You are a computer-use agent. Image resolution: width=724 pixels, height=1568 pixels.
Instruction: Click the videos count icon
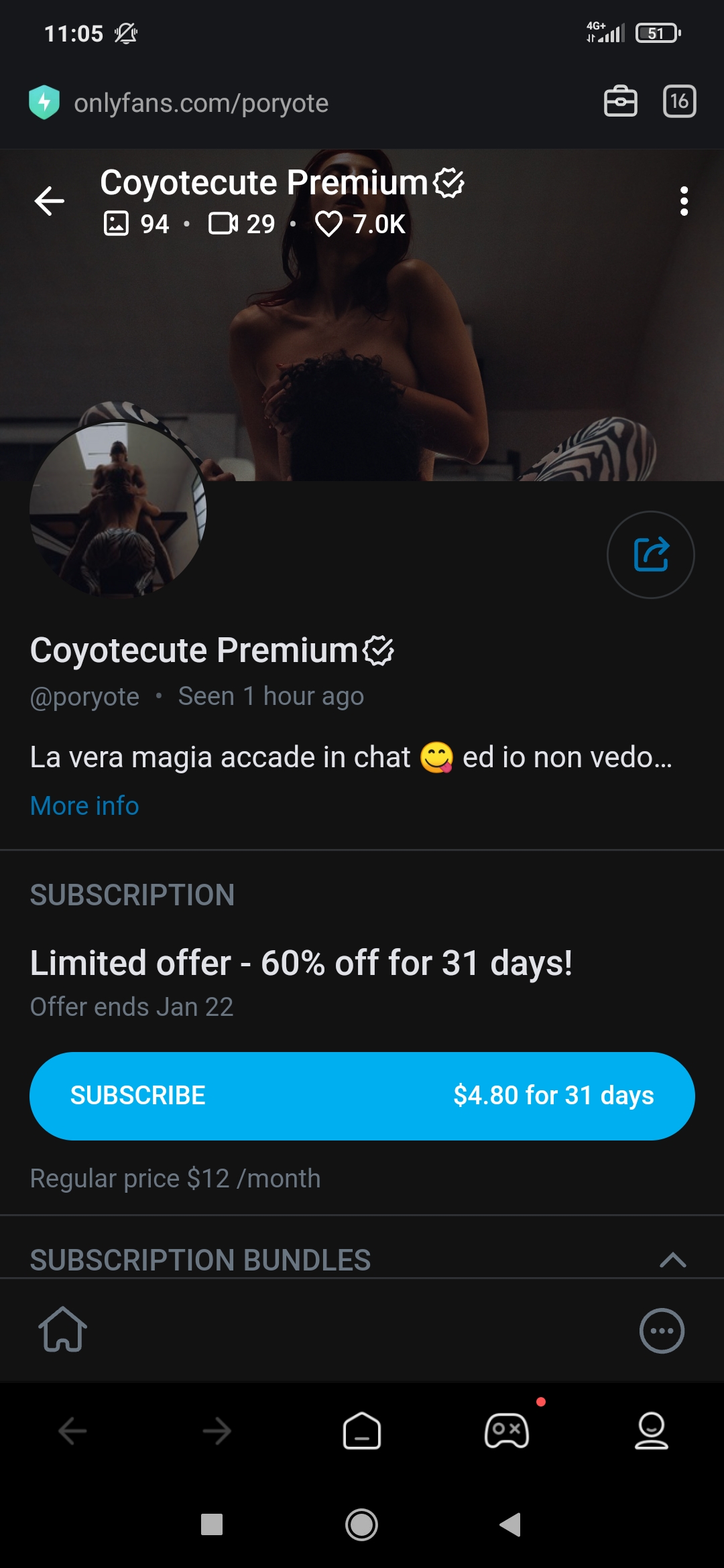click(x=224, y=223)
